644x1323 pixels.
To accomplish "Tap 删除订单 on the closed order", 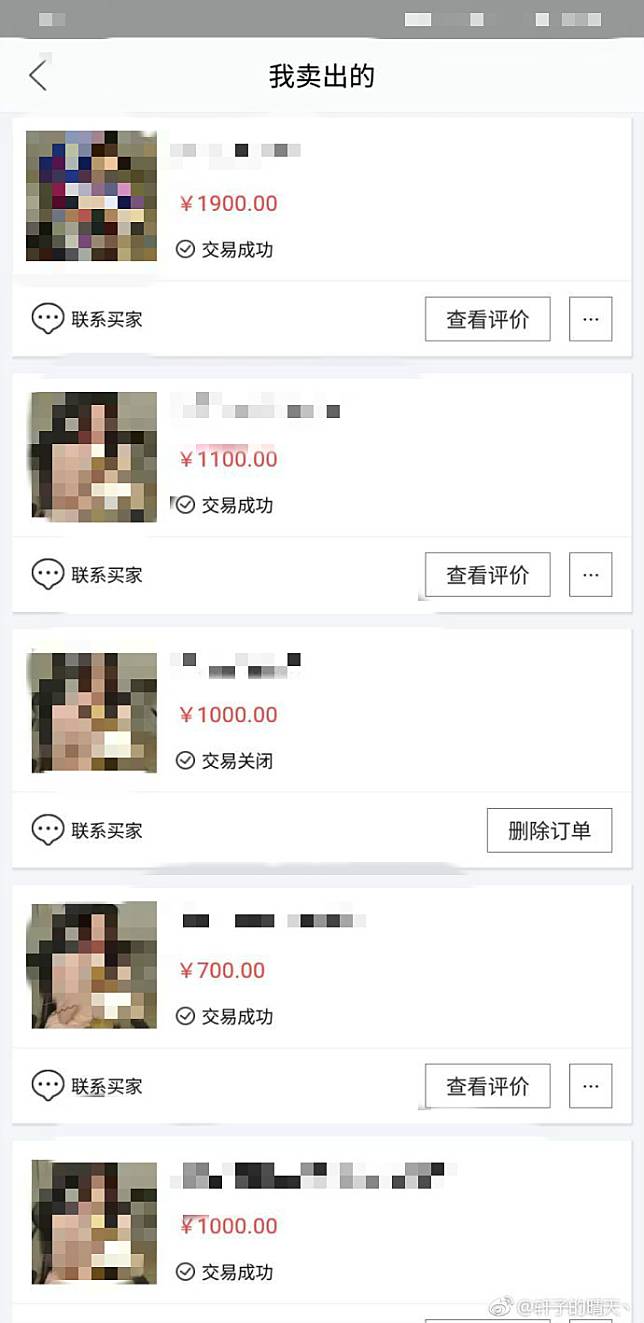I will tap(549, 830).
